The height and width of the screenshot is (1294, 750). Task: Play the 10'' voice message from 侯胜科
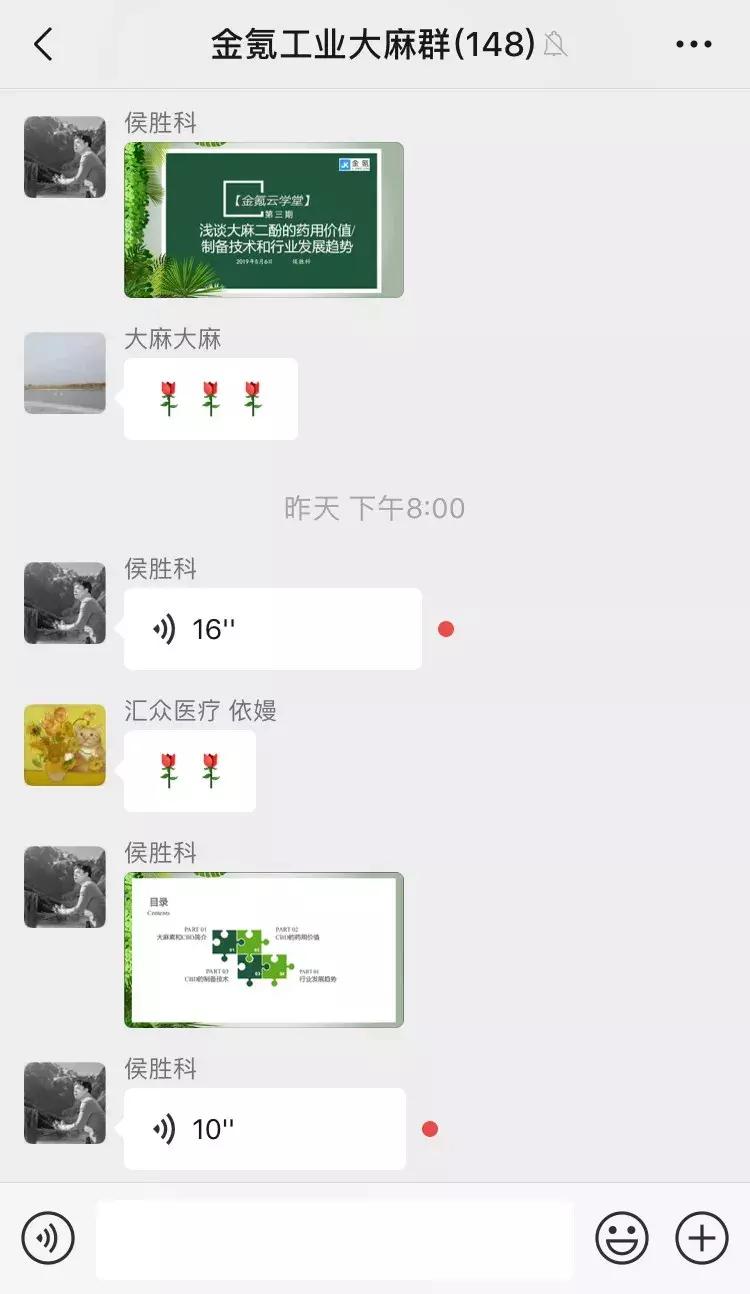[263, 1128]
